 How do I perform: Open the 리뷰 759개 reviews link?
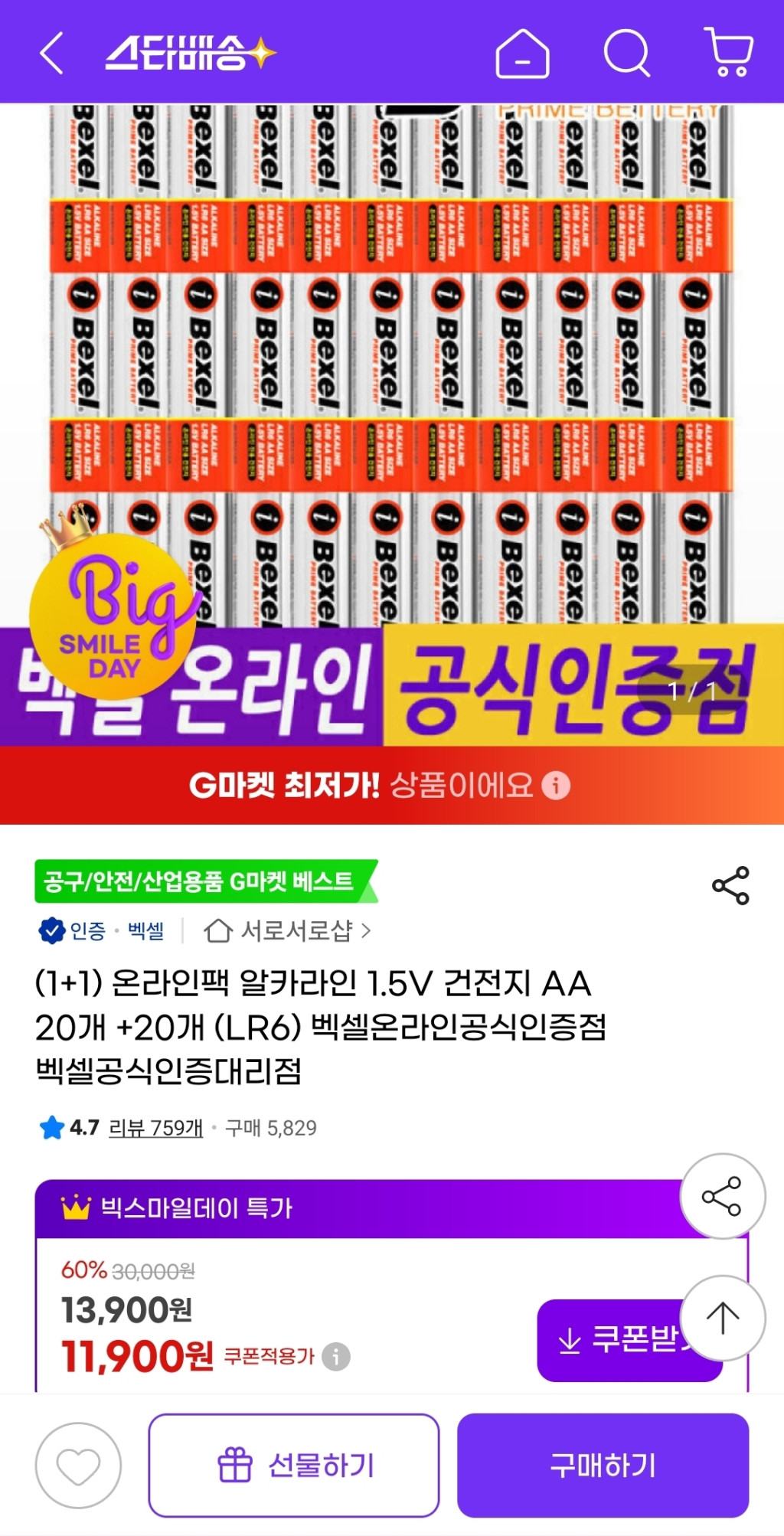pos(155,1128)
